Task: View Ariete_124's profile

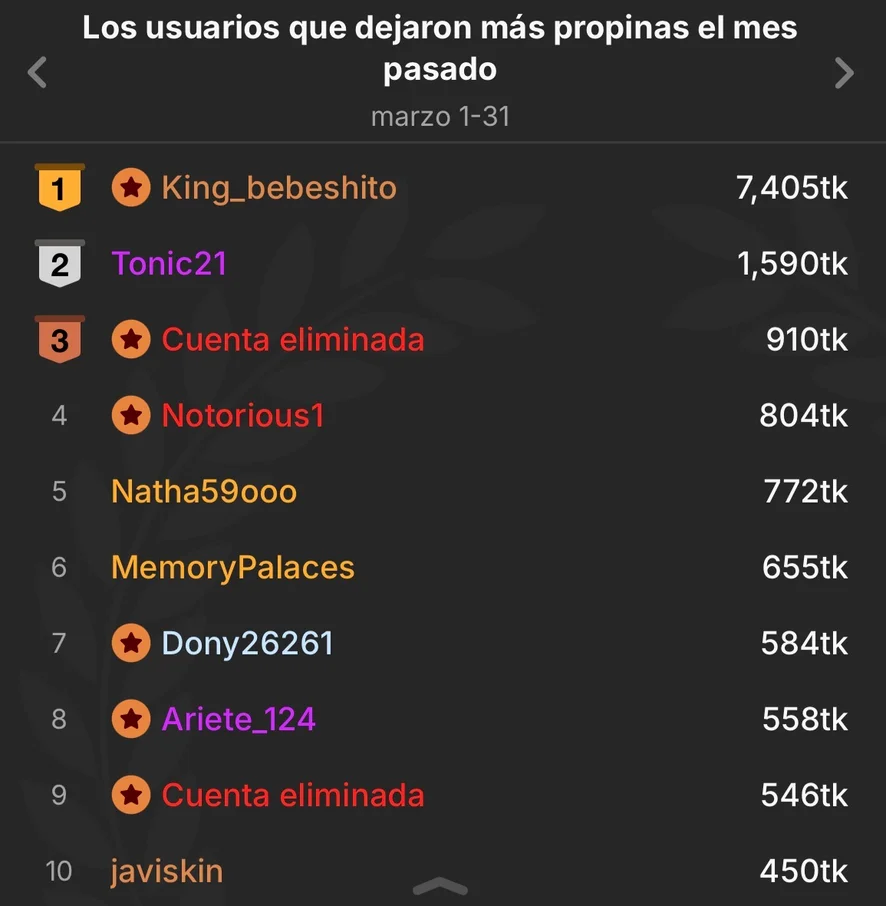Action: click(239, 719)
